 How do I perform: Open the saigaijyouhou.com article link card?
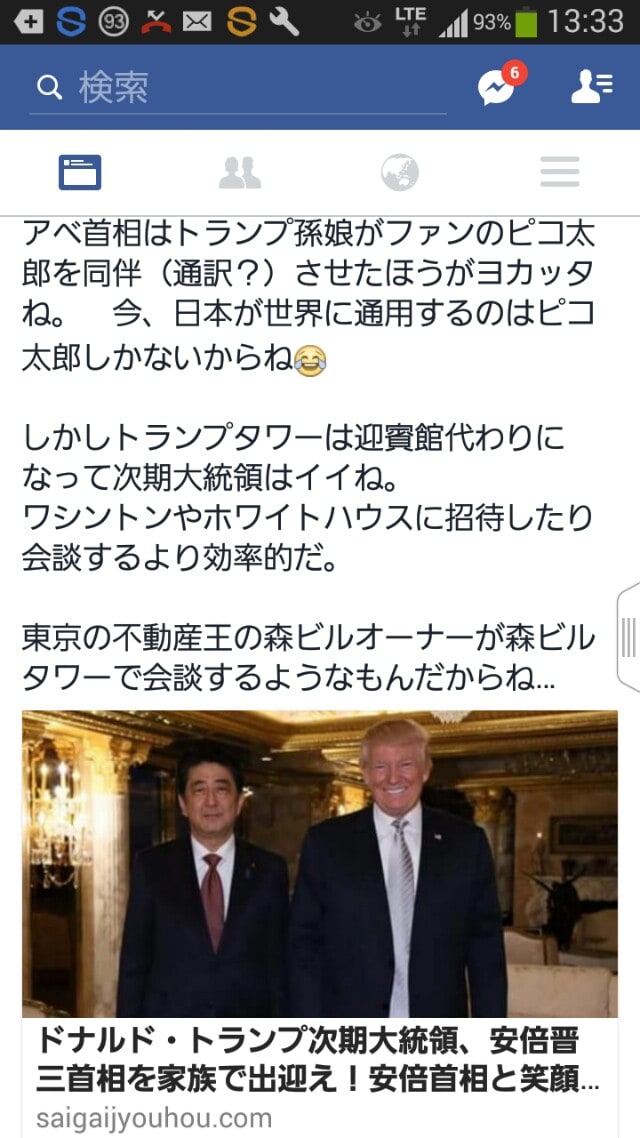pyautogui.click(x=320, y=1060)
